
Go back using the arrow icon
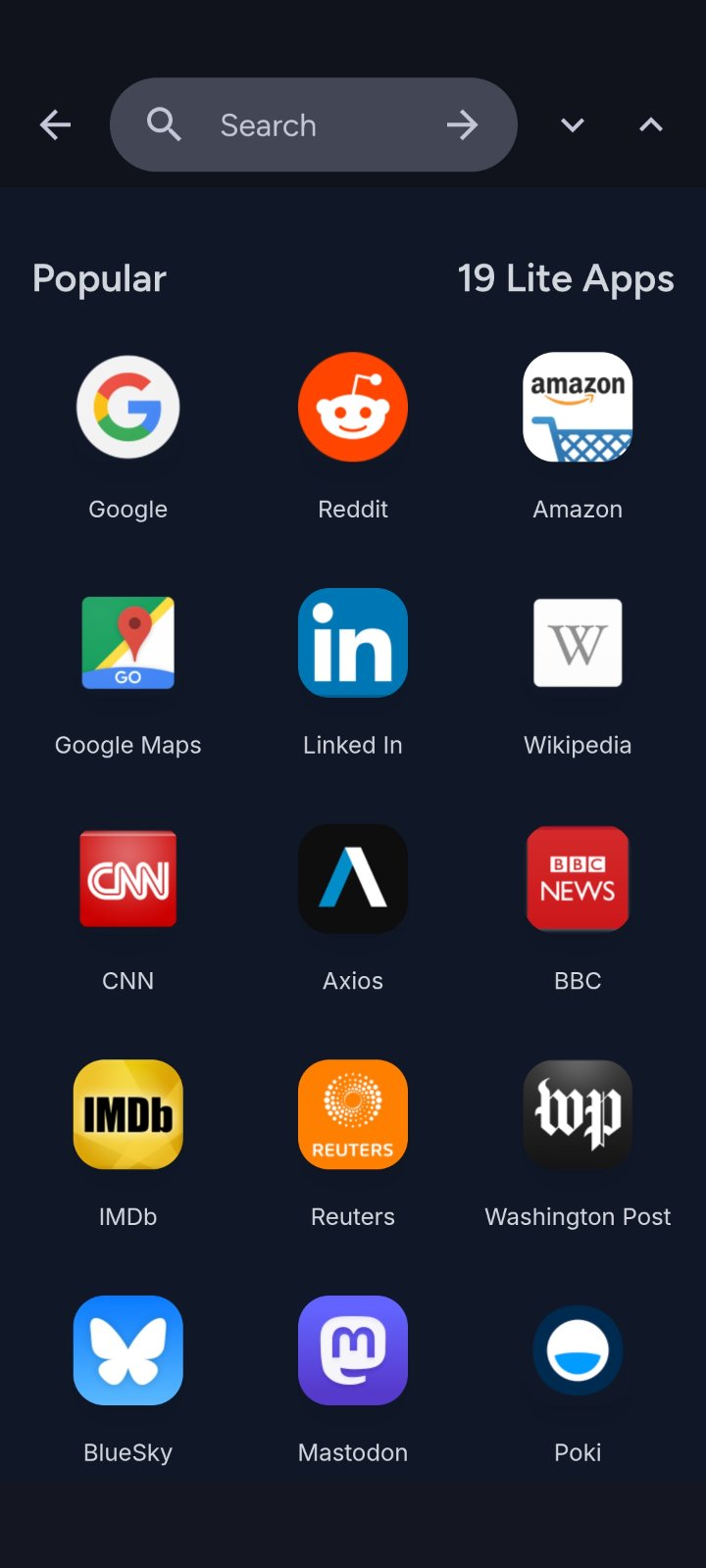[x=55, y=124]
